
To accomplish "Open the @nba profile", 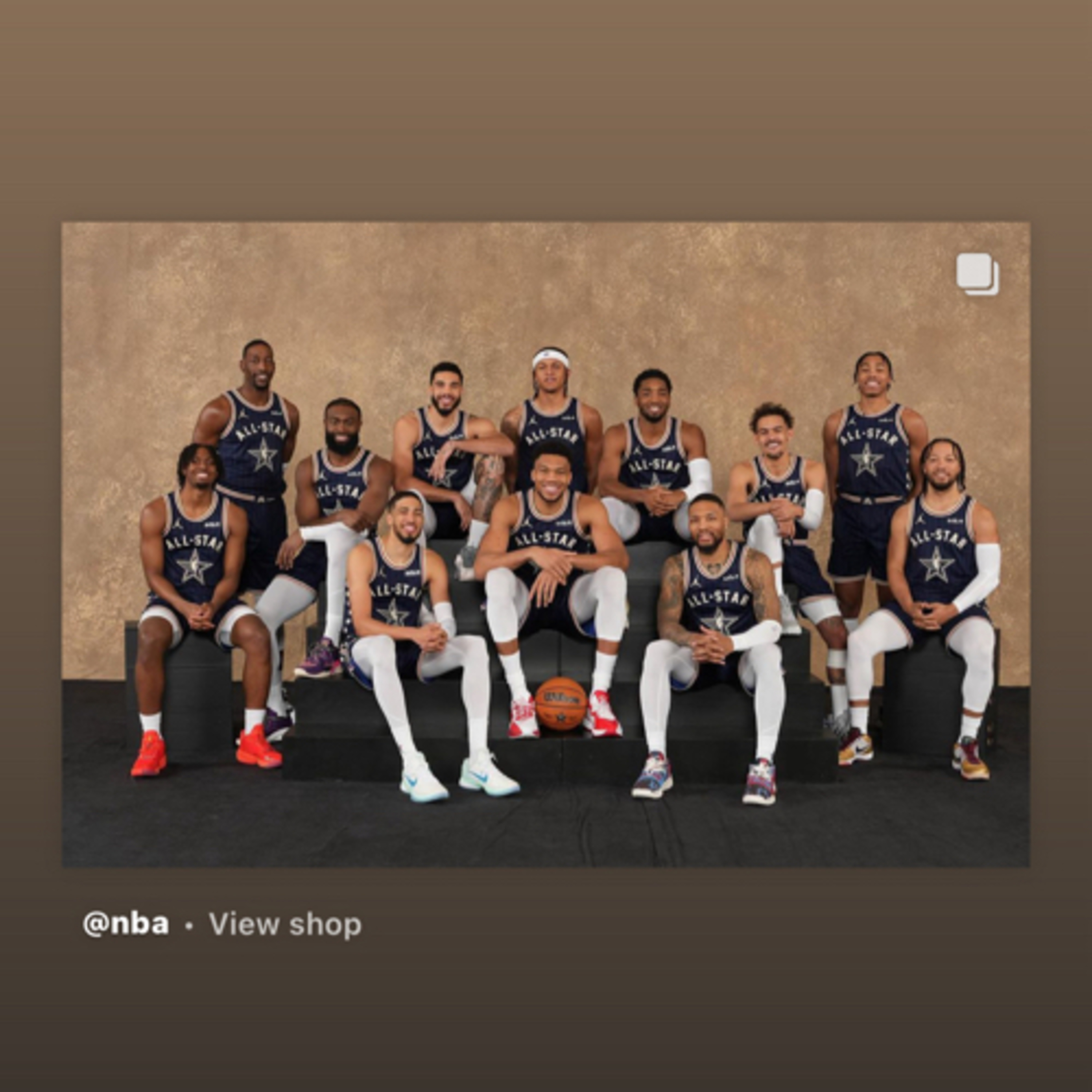I will tap(126, 924).
